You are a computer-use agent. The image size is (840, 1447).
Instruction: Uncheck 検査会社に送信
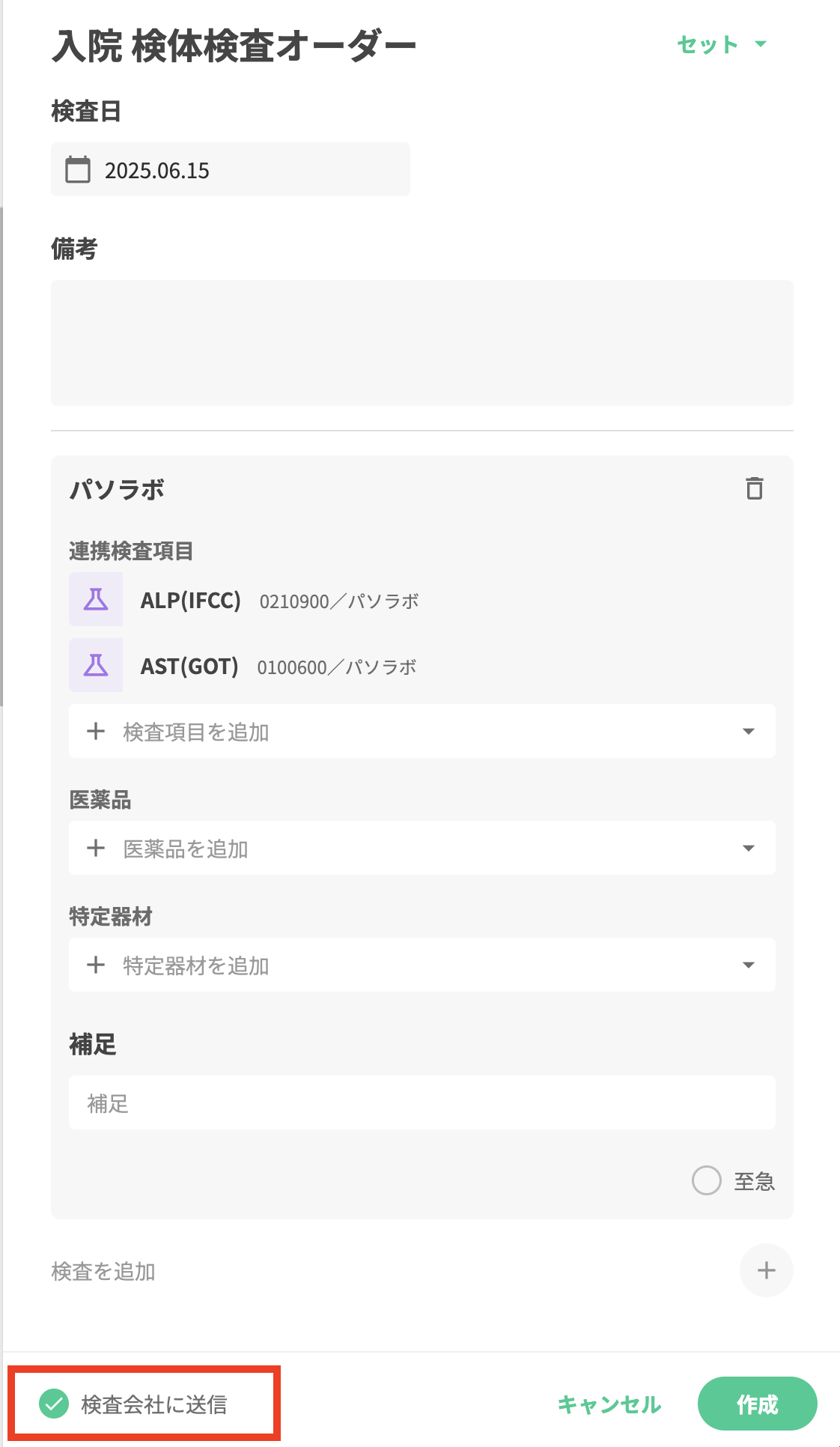coord(55,1404)
